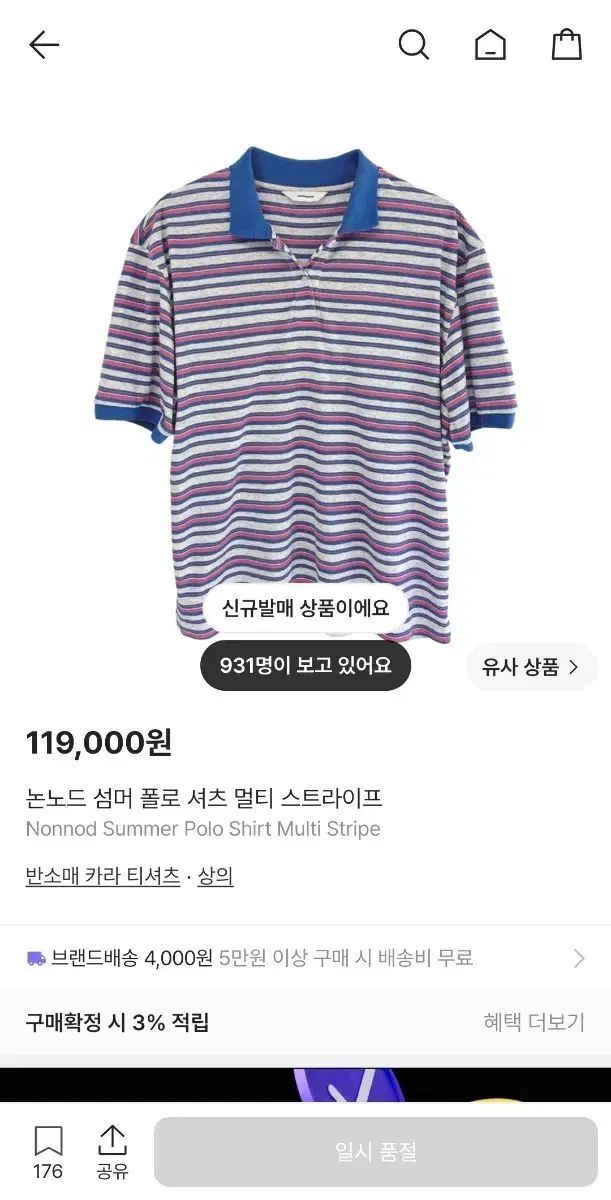View 유사 상품 similar products
Viewport: 611px width, 1200px height.
531,667
